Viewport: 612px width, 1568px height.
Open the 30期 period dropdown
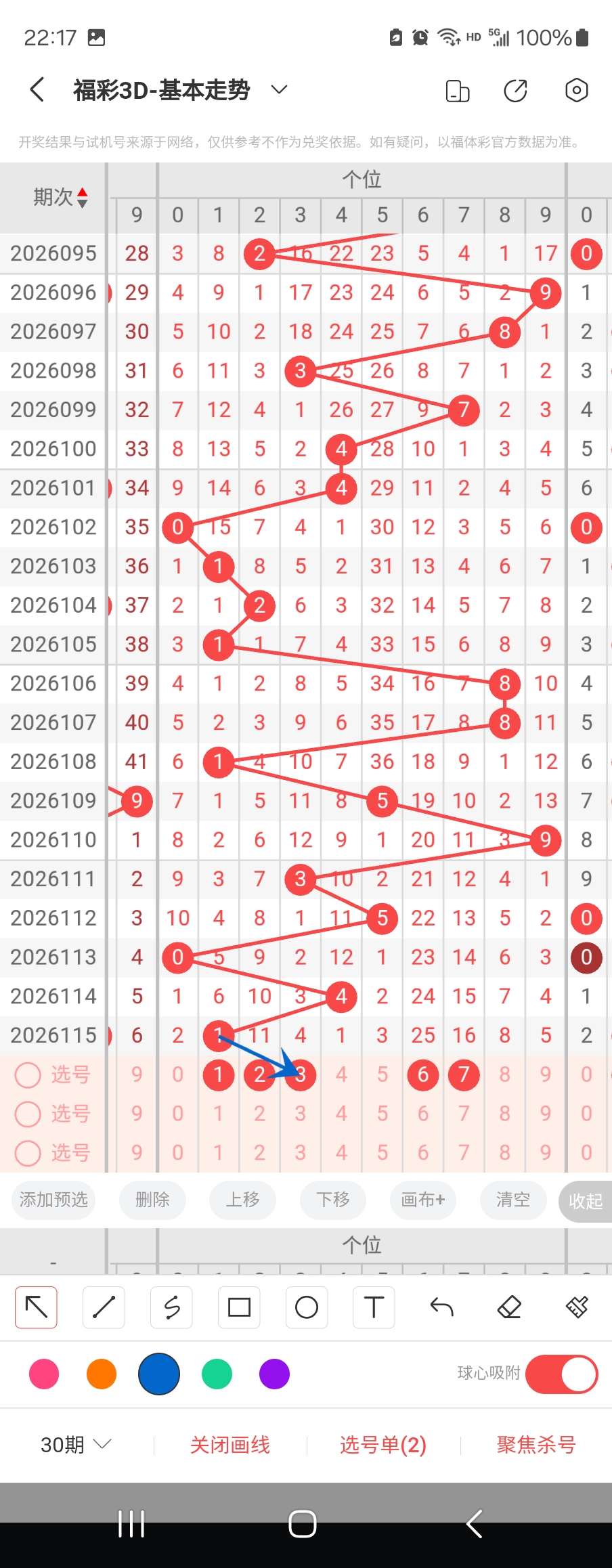pos(76,1445)
